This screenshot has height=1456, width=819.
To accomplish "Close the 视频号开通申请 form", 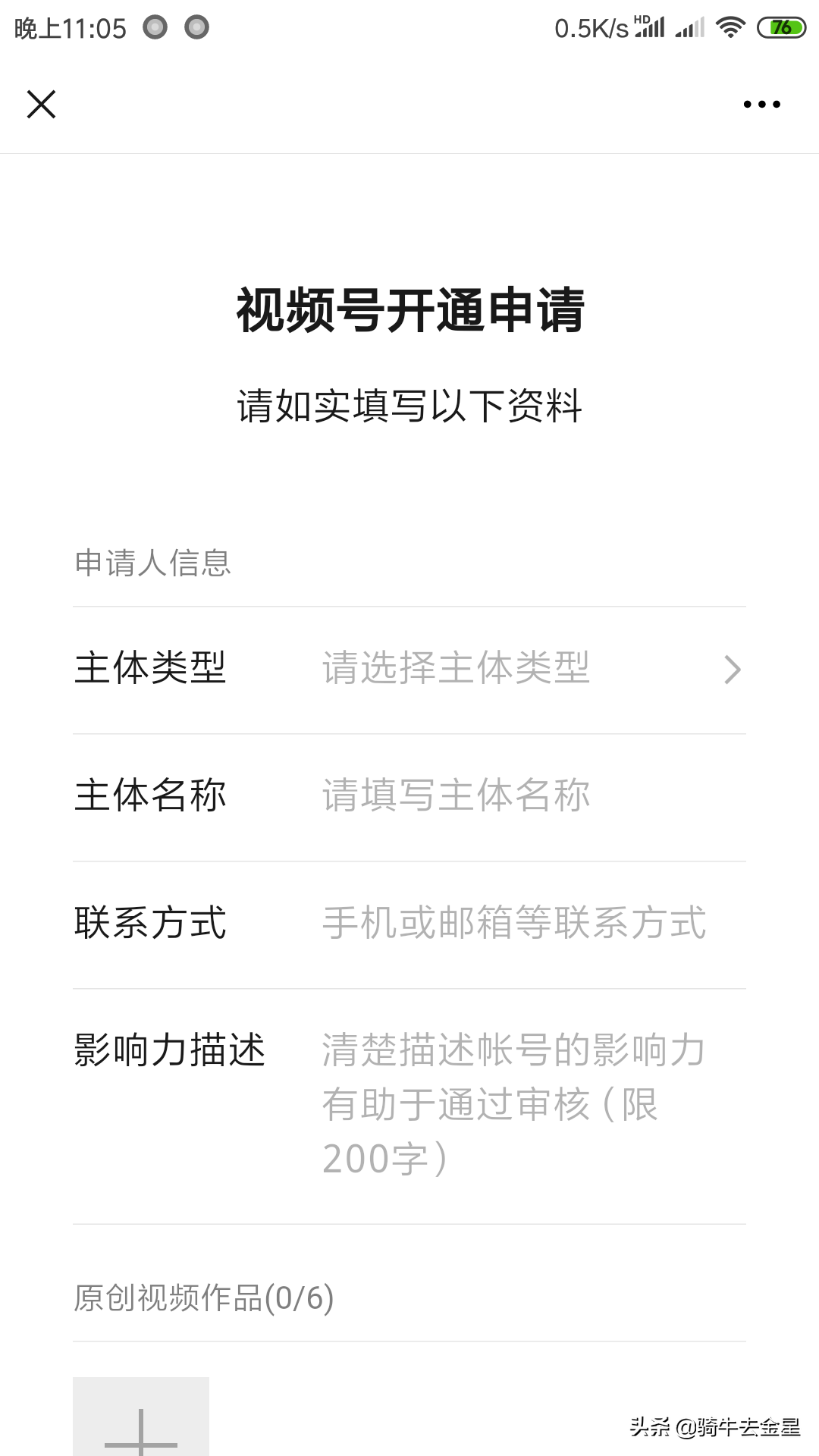I will coord(41,105).
